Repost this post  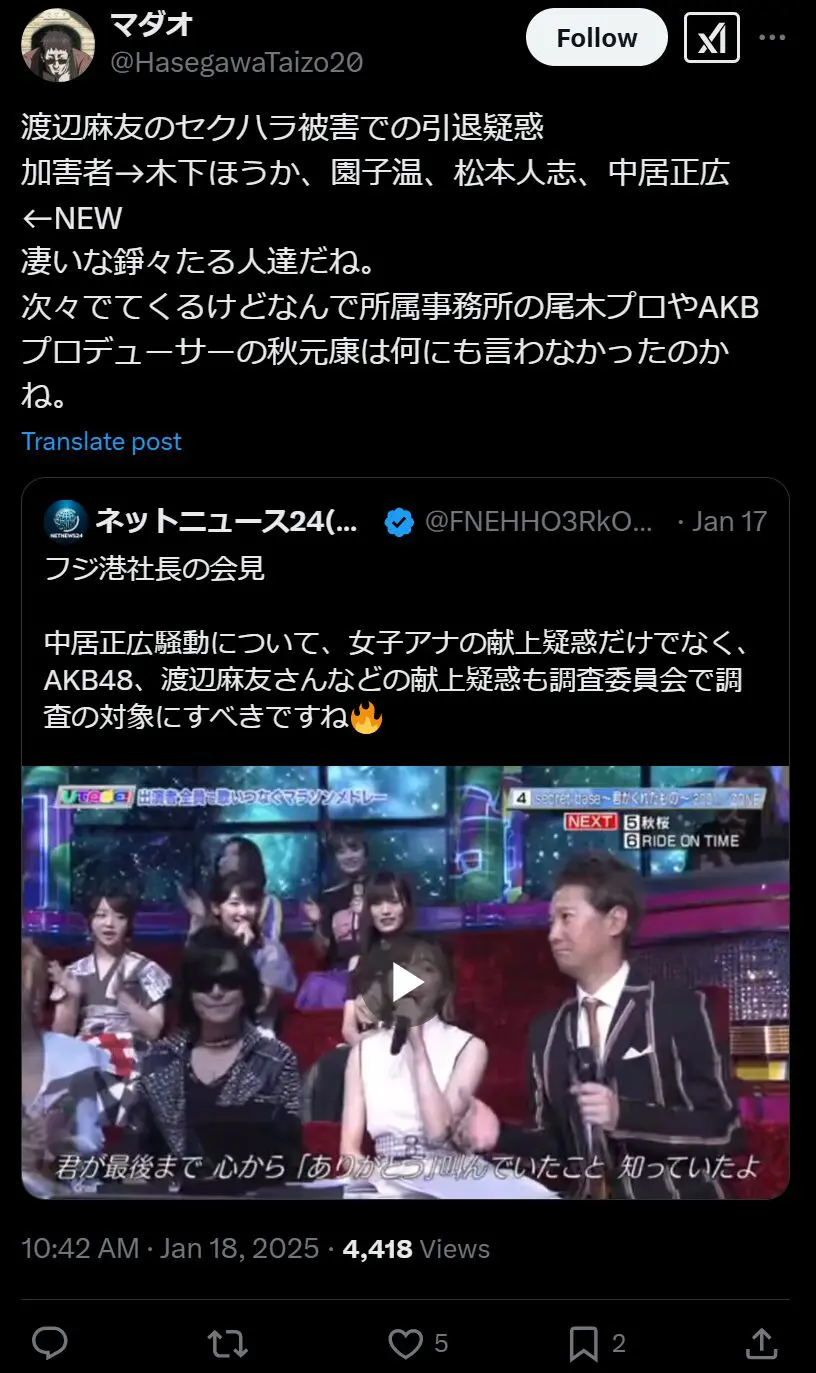click(x=227, y=1342)
